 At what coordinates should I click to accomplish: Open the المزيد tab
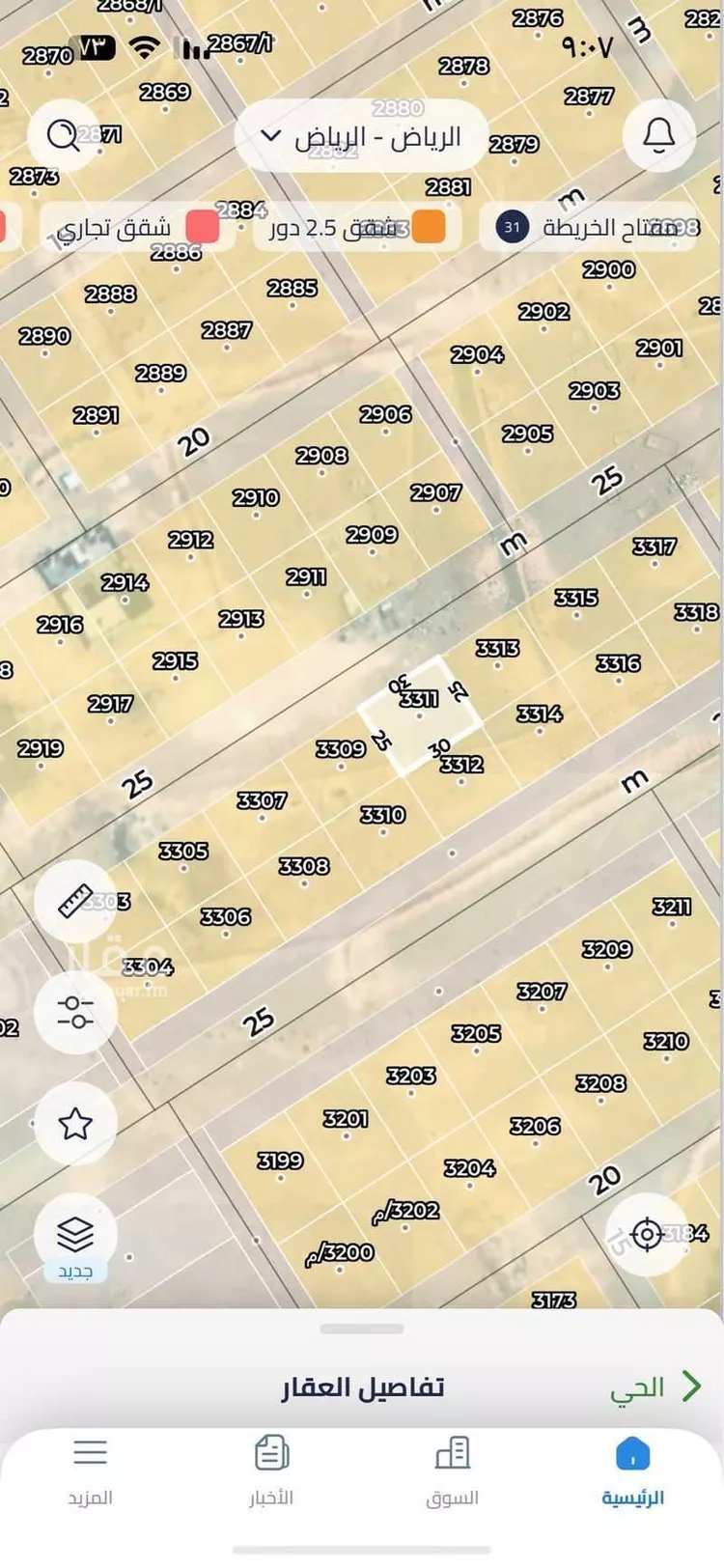pyautogui.click(x=90, y=1470)
